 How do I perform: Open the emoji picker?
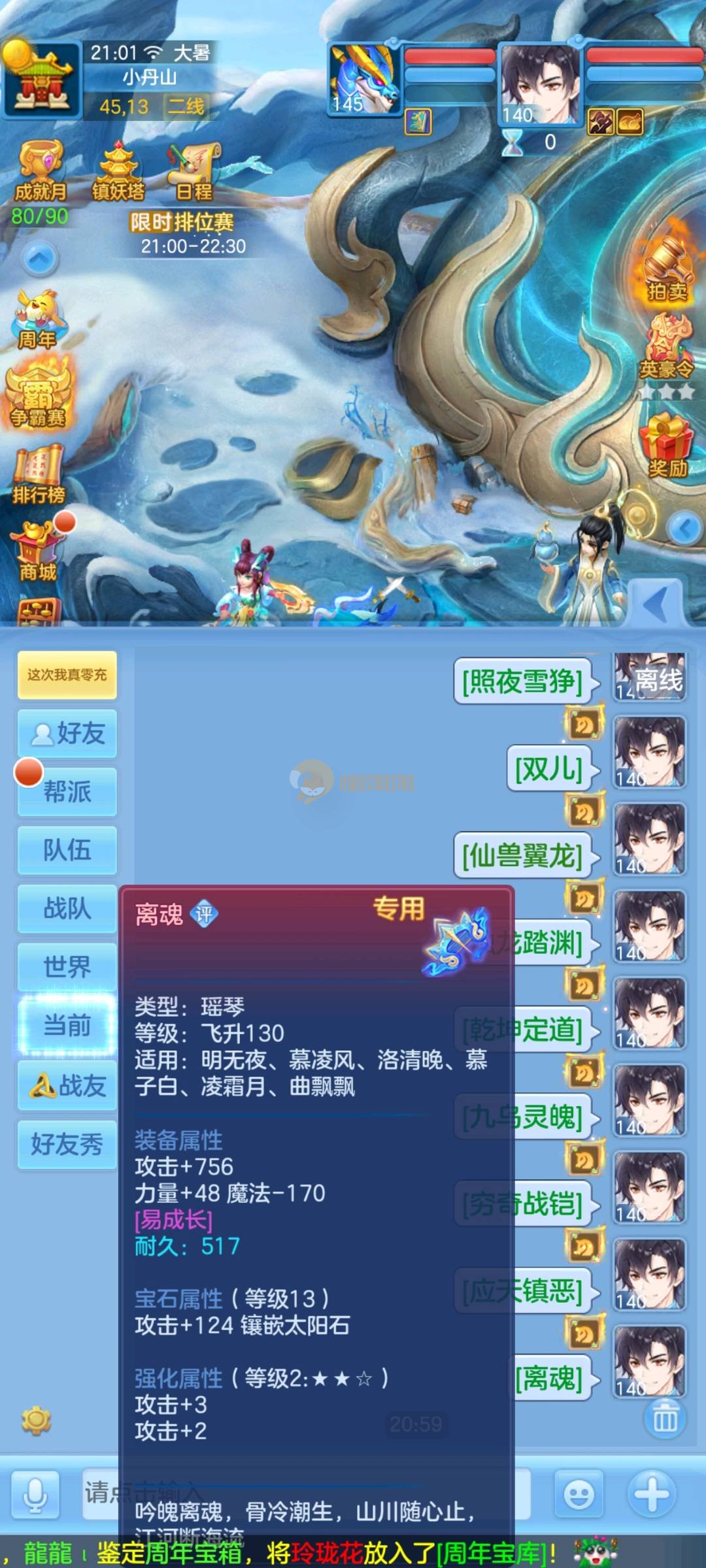(579, 1494)
